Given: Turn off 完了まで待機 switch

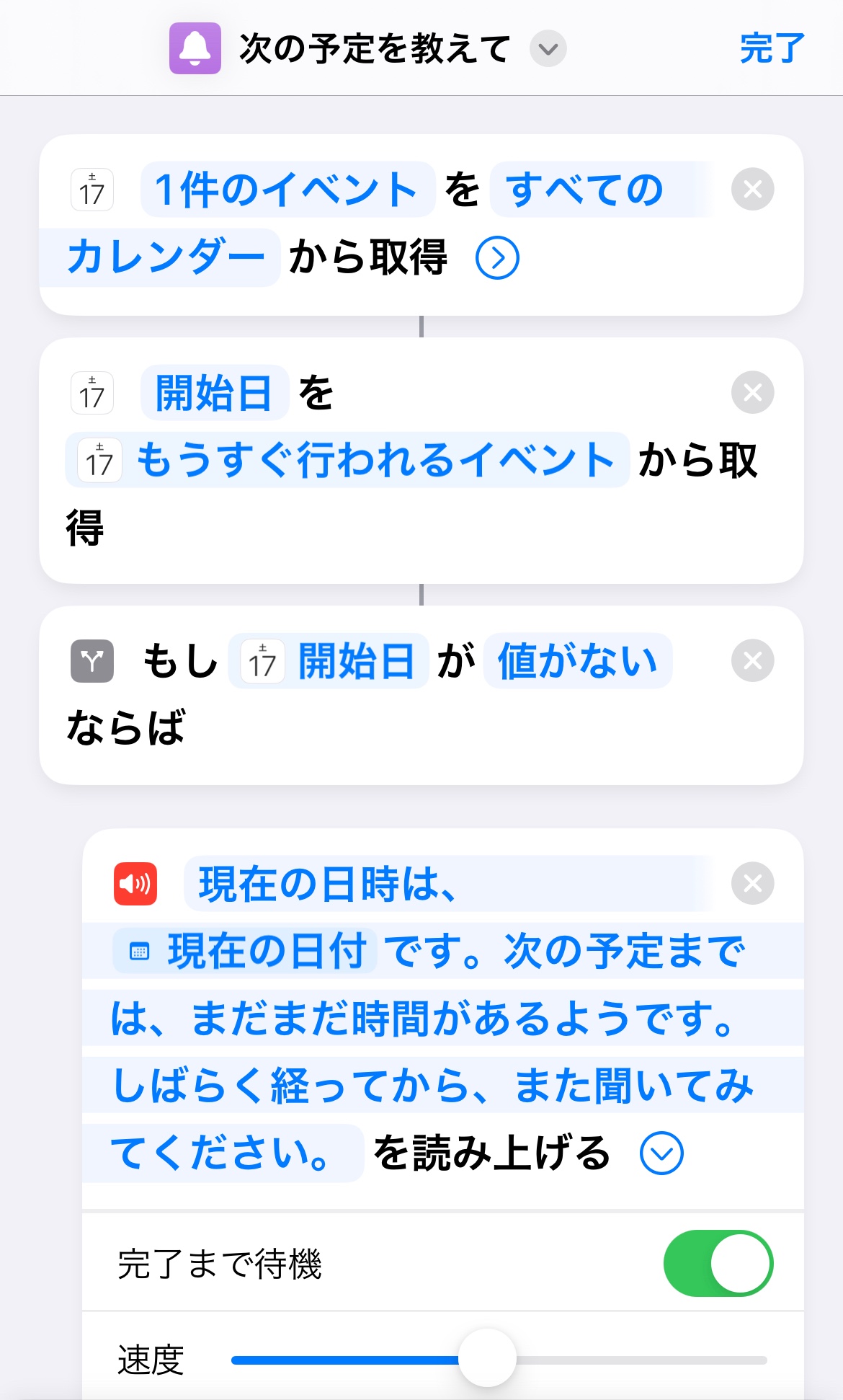Looking at the screenshot, I should (718, 1264).
